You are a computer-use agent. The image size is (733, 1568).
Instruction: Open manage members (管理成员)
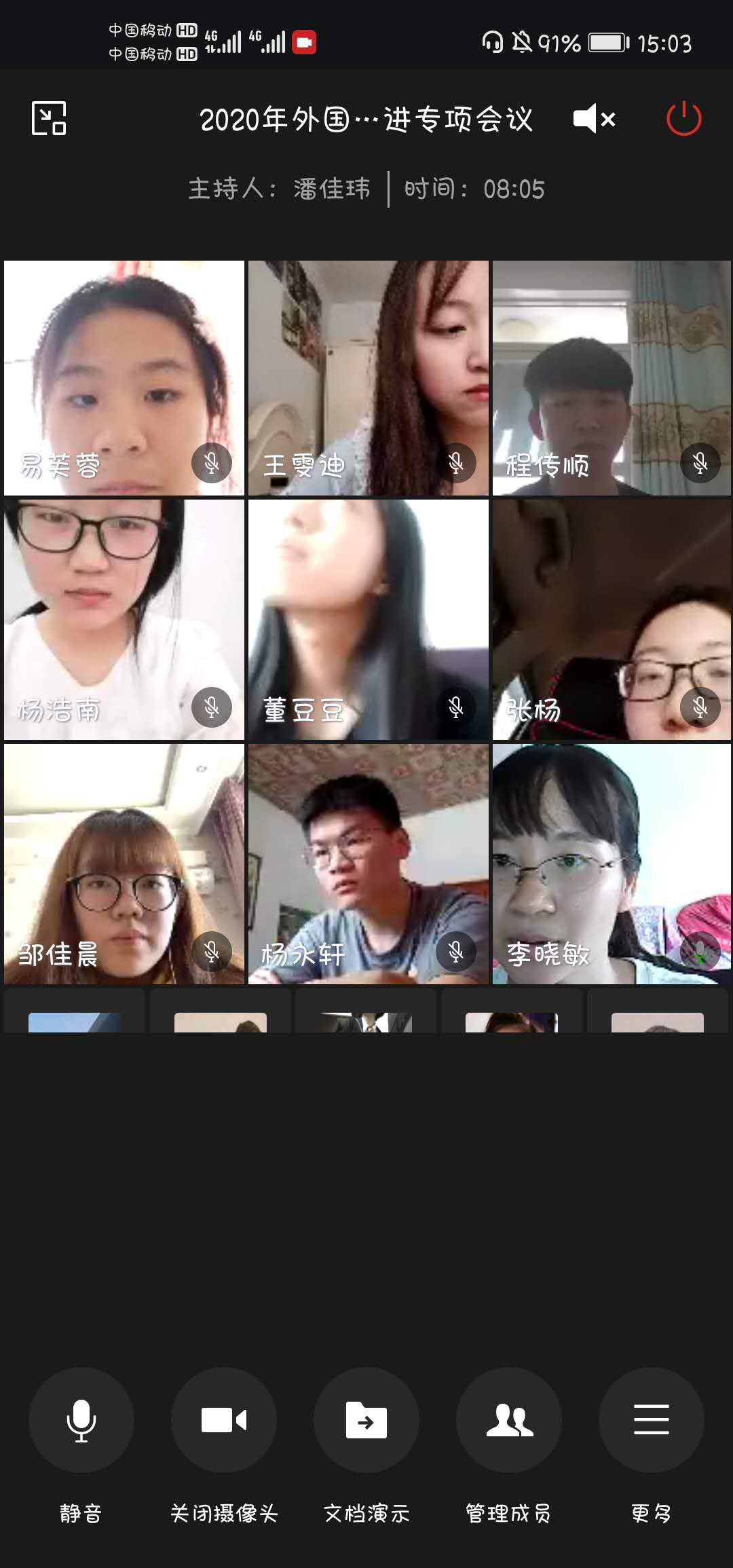pos(509,1420)
